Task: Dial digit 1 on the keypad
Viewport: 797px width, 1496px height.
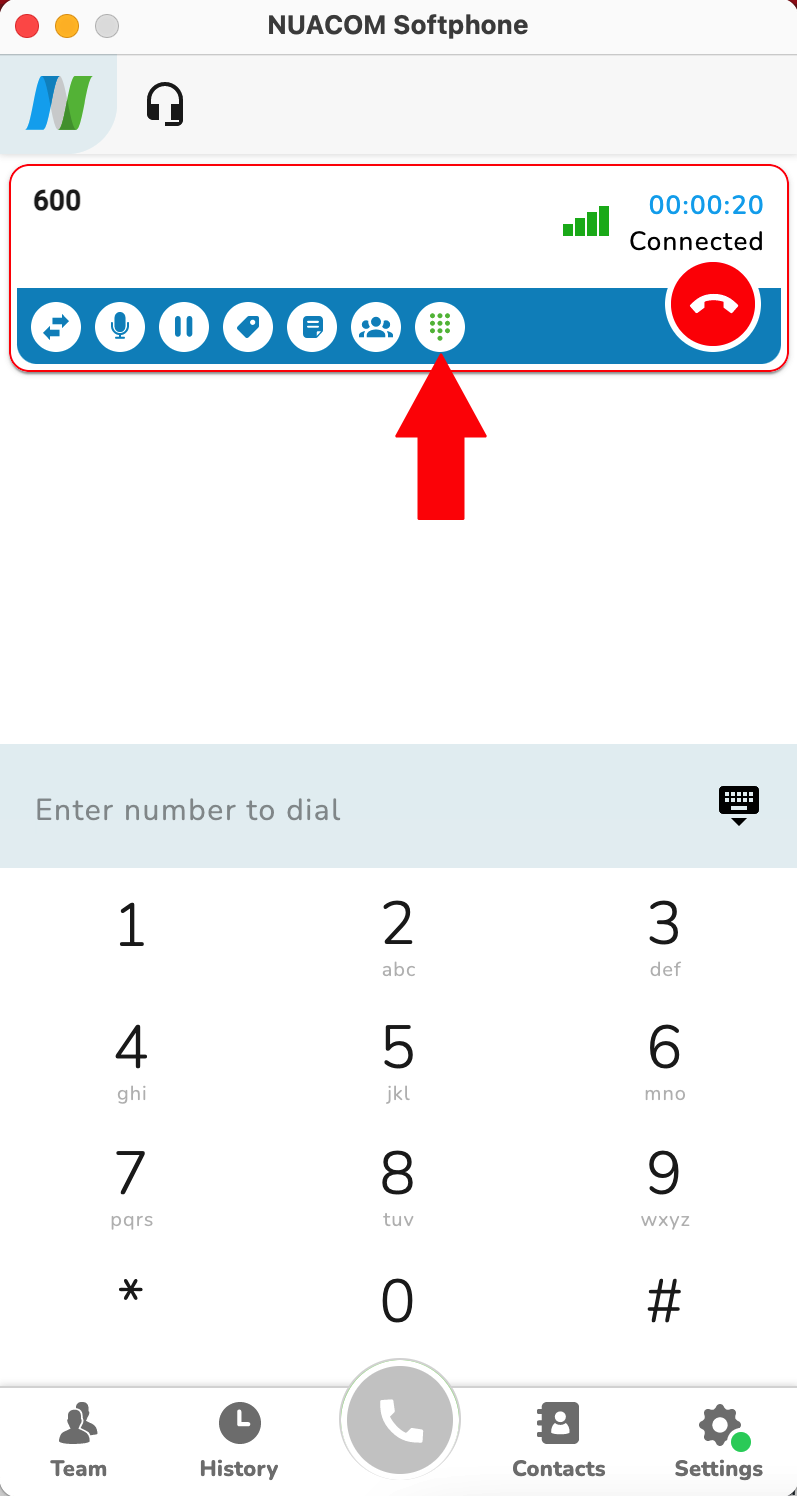Action: [x=131, y=926]
